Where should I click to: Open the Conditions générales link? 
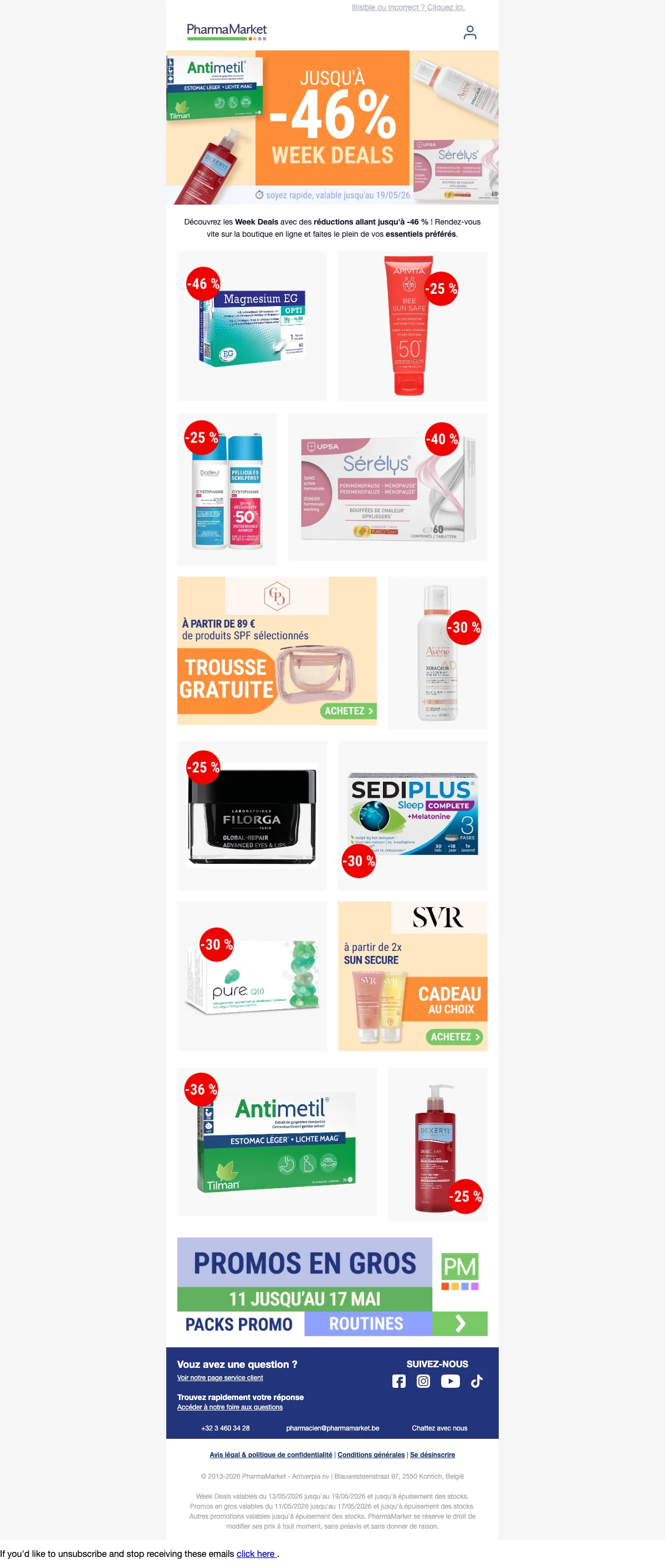coord(371,1455)
